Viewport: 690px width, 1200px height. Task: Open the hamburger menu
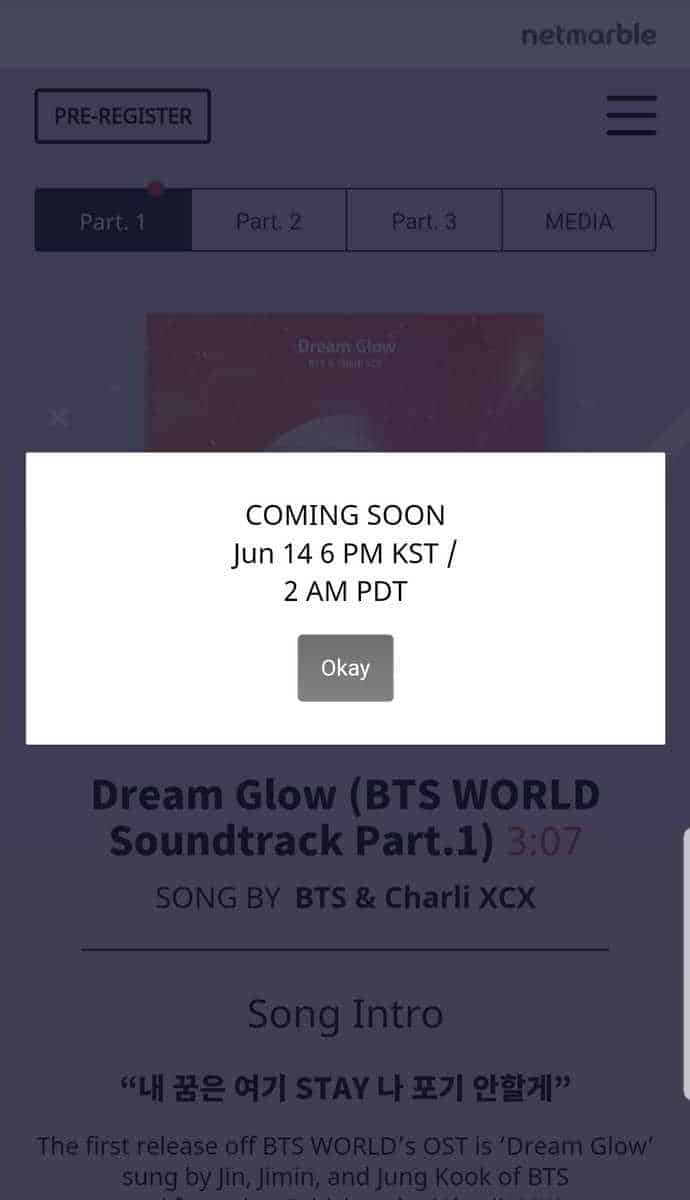[x=631, y=116]
